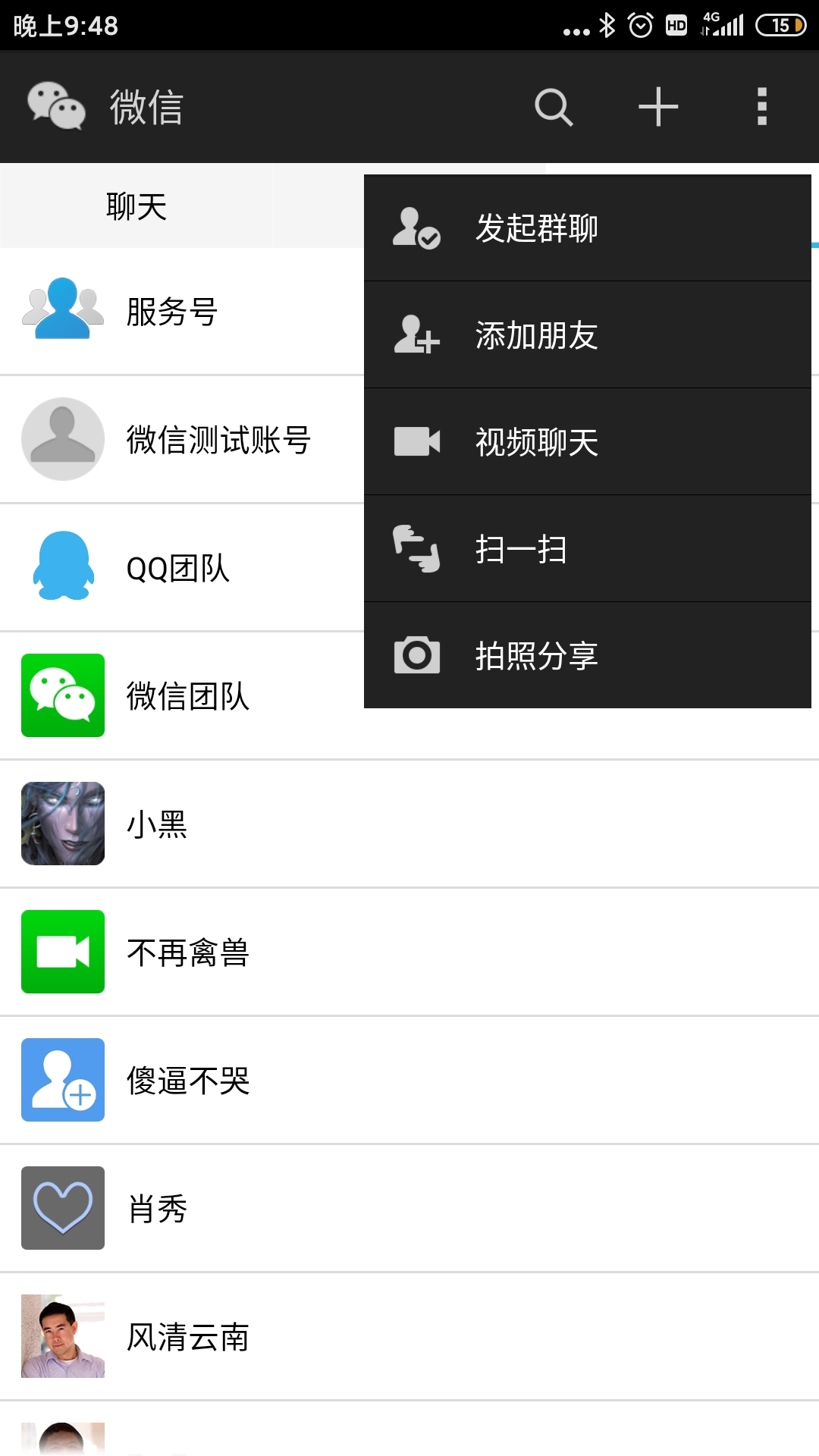Start 视频聊天 from the popup menu

coord(588,441)
